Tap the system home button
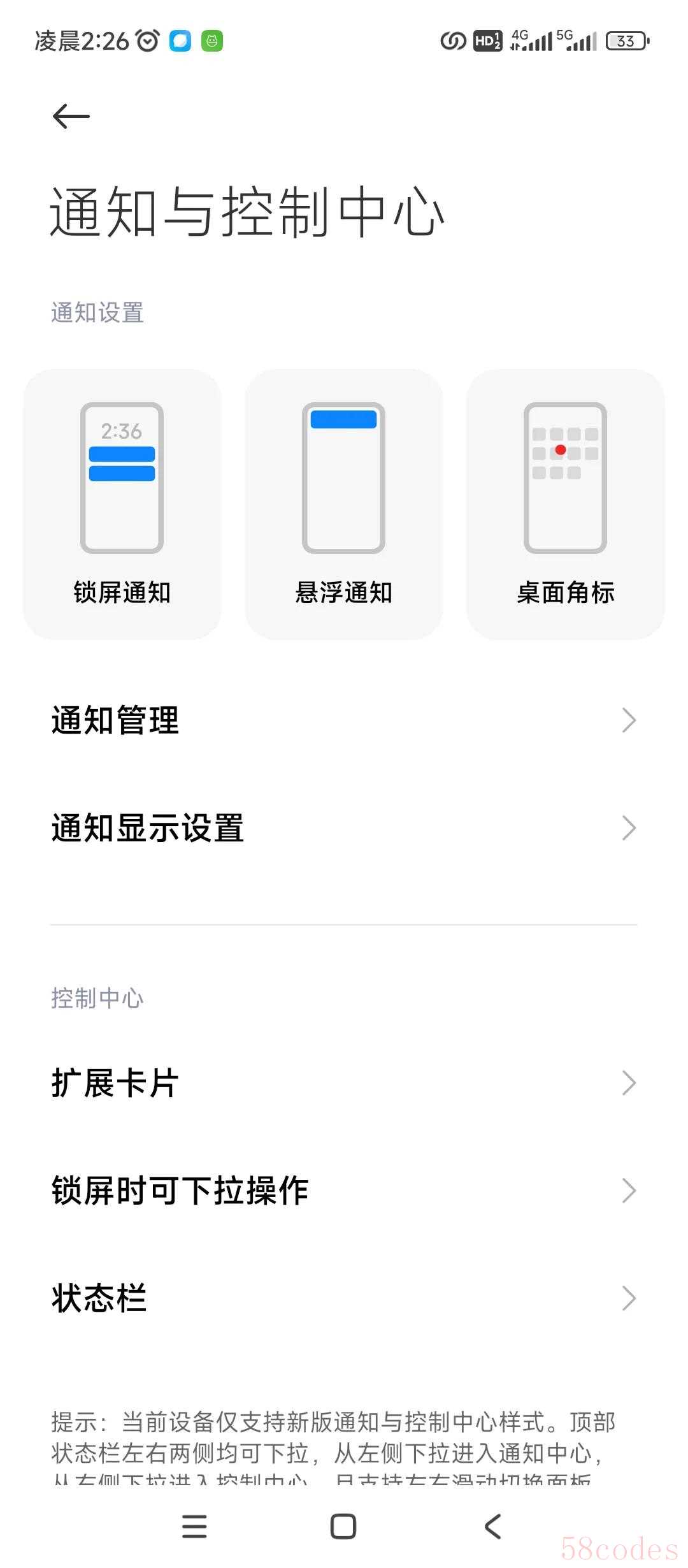The image size is (688, 1568). pos(343,1527)
